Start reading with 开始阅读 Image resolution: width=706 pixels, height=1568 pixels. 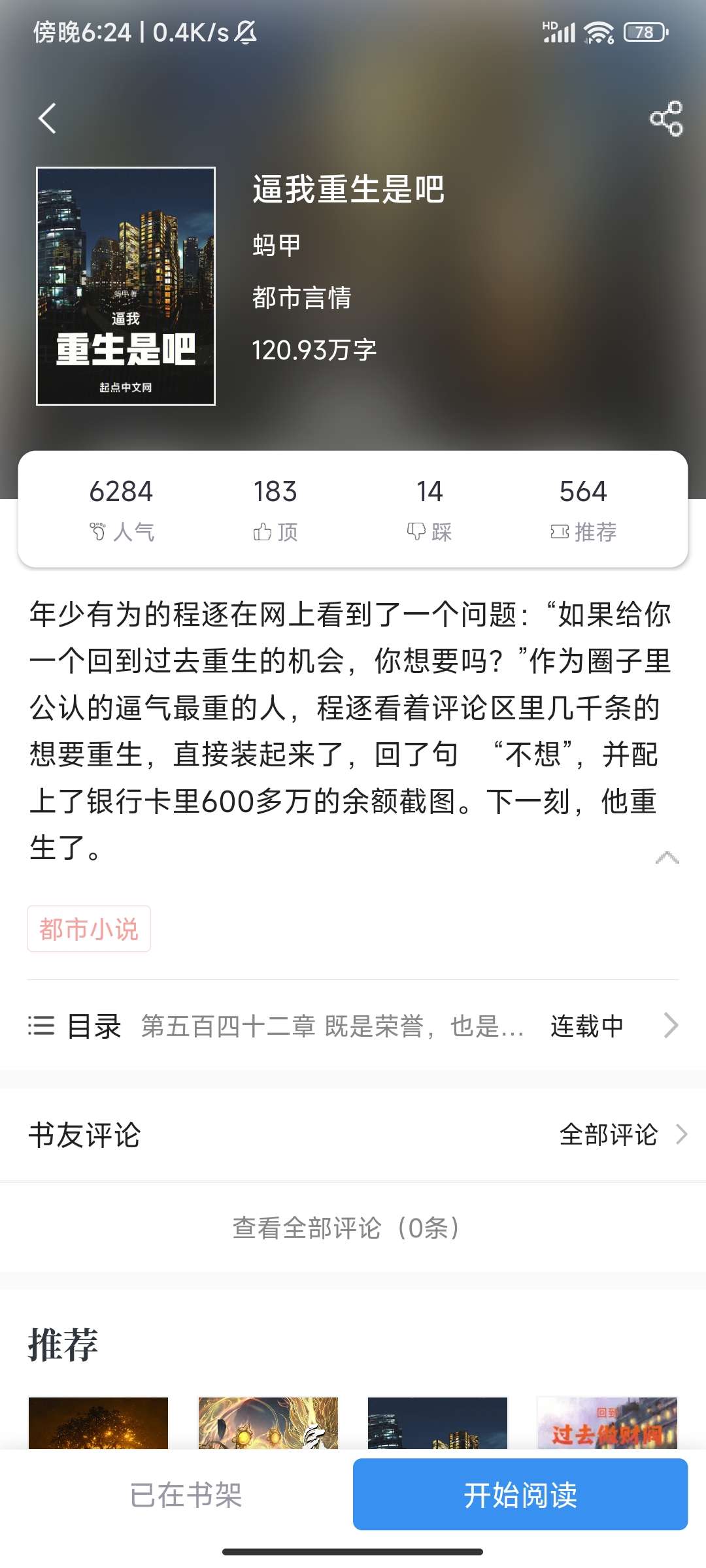pos(520,1495)
